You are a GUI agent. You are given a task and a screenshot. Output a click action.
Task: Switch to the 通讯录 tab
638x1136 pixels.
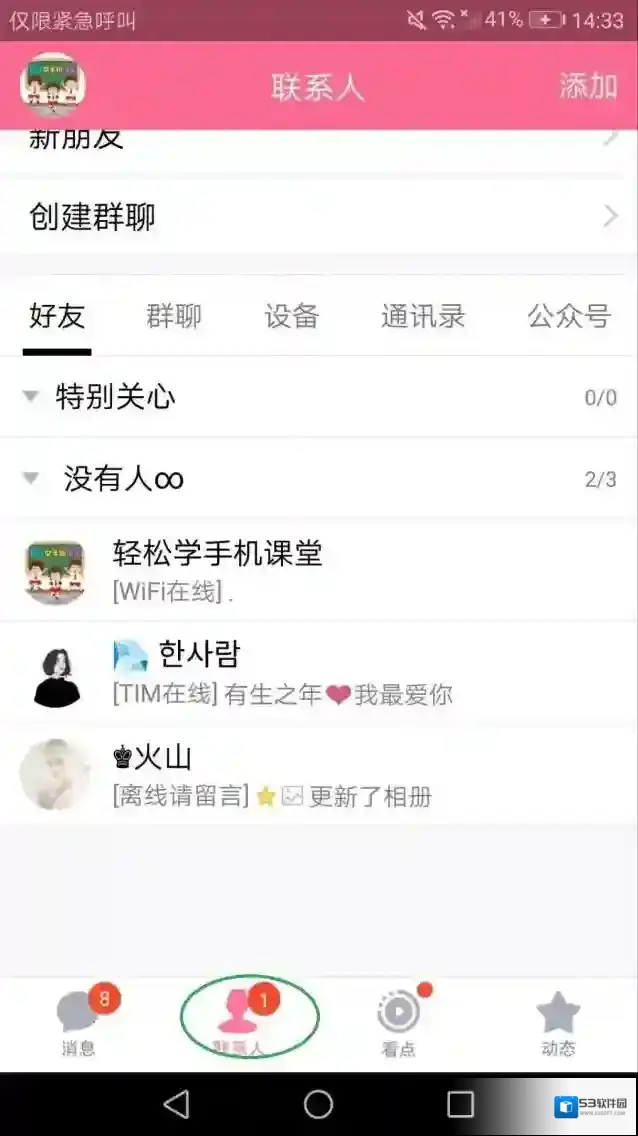point(422,317)
